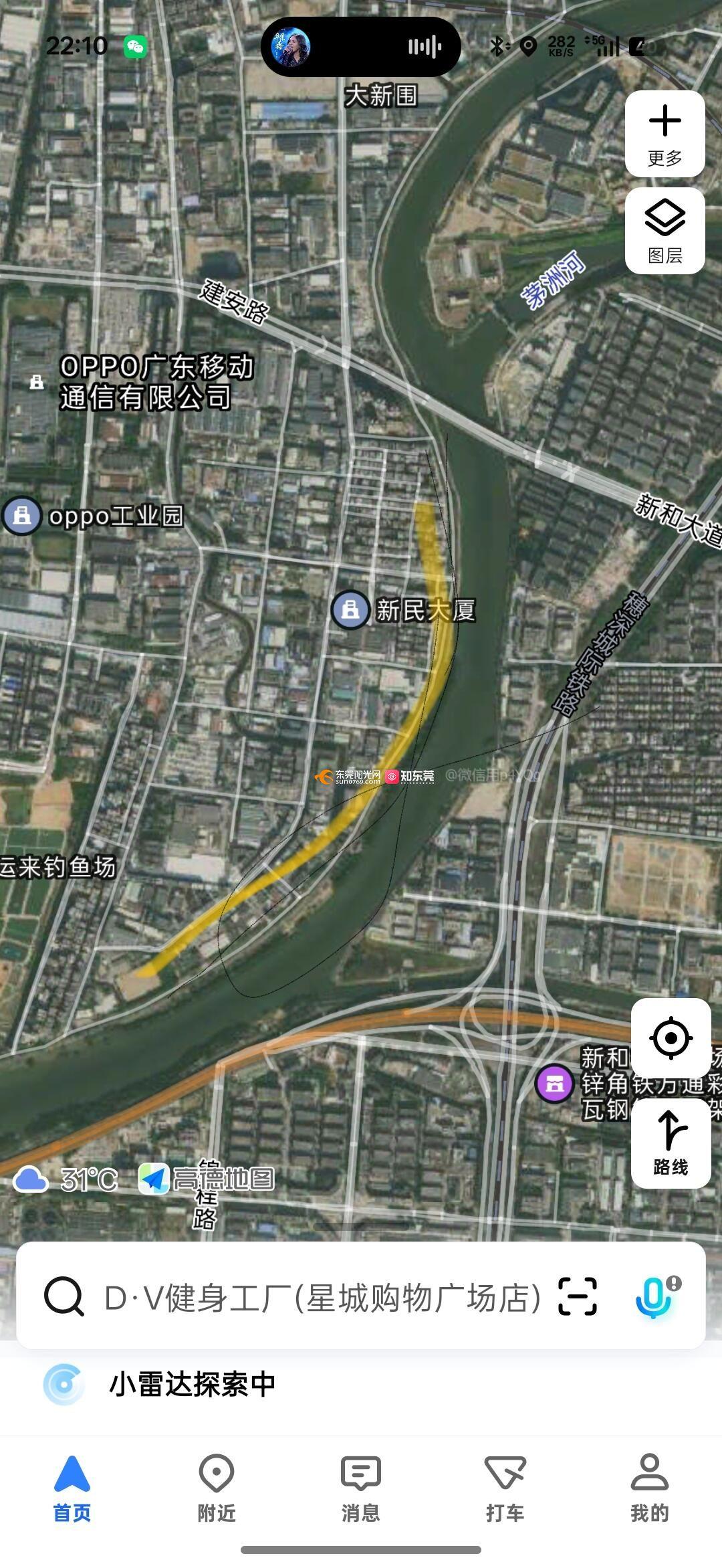Open the 新民大厦 map marker

click(x=350, y=610)
